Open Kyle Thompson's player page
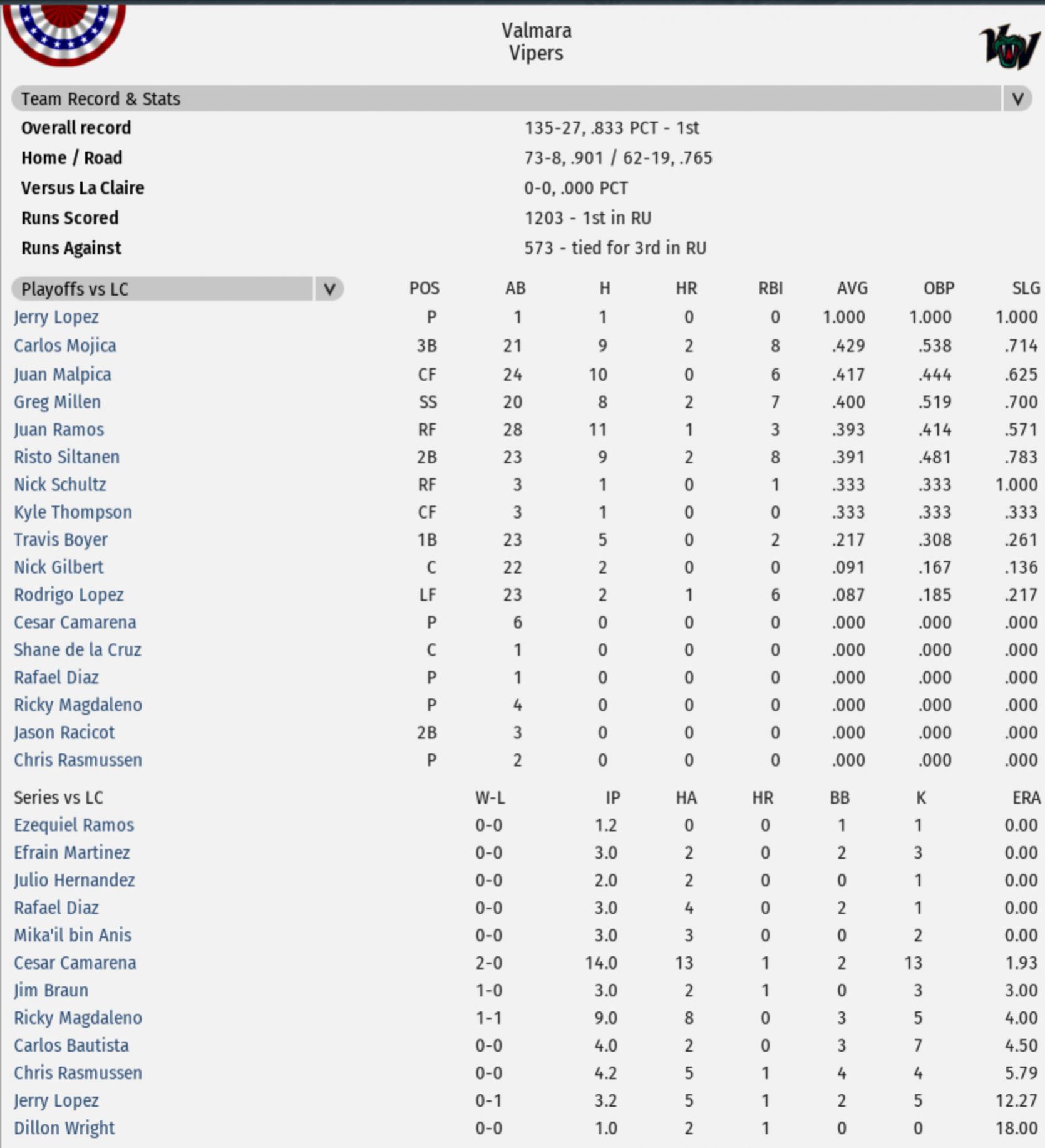The width and height of the screenshot is (1045, 1148). point(73,512)
